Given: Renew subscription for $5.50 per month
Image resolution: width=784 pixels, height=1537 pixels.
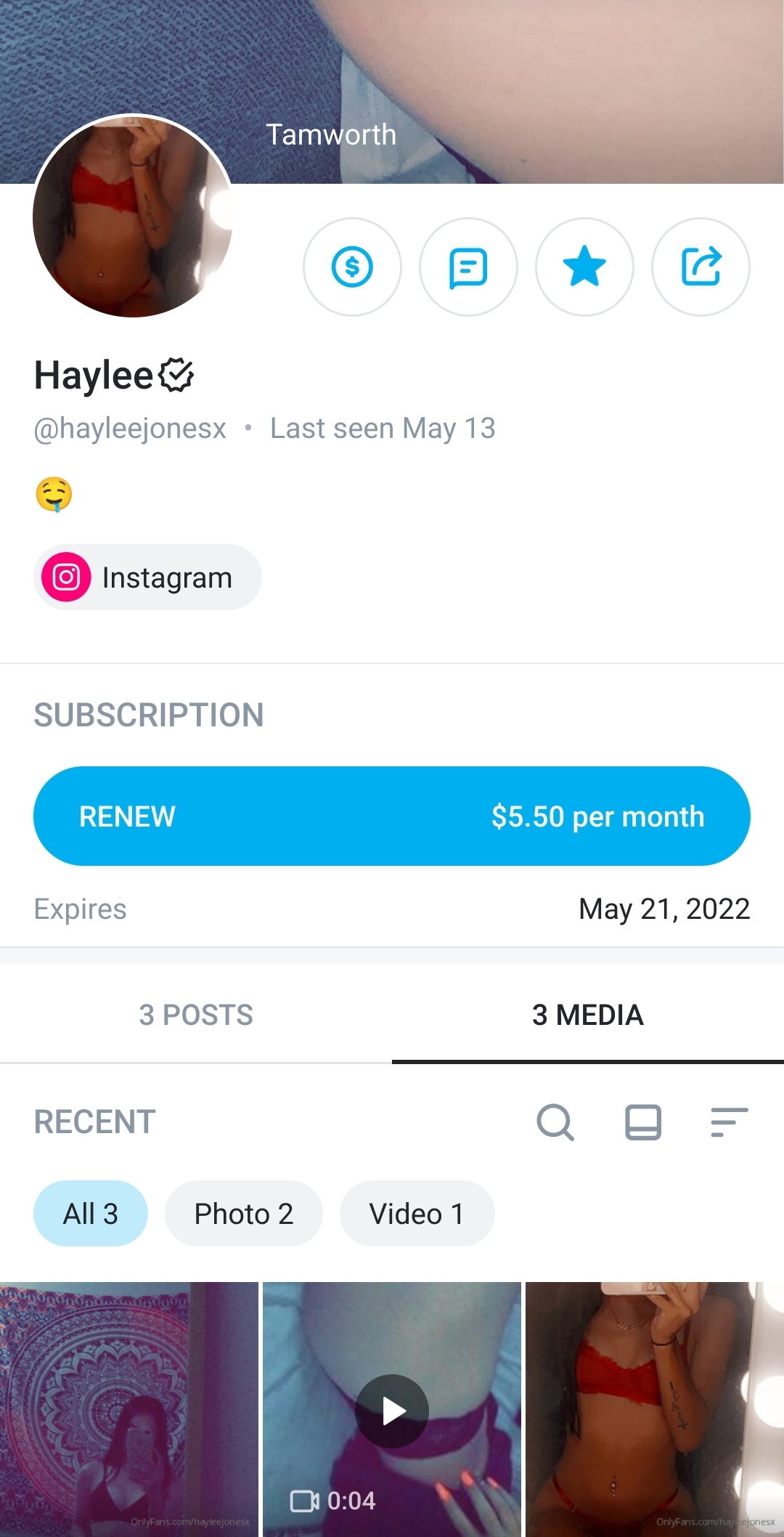Looking at the screenshot, I should point(392,816).
